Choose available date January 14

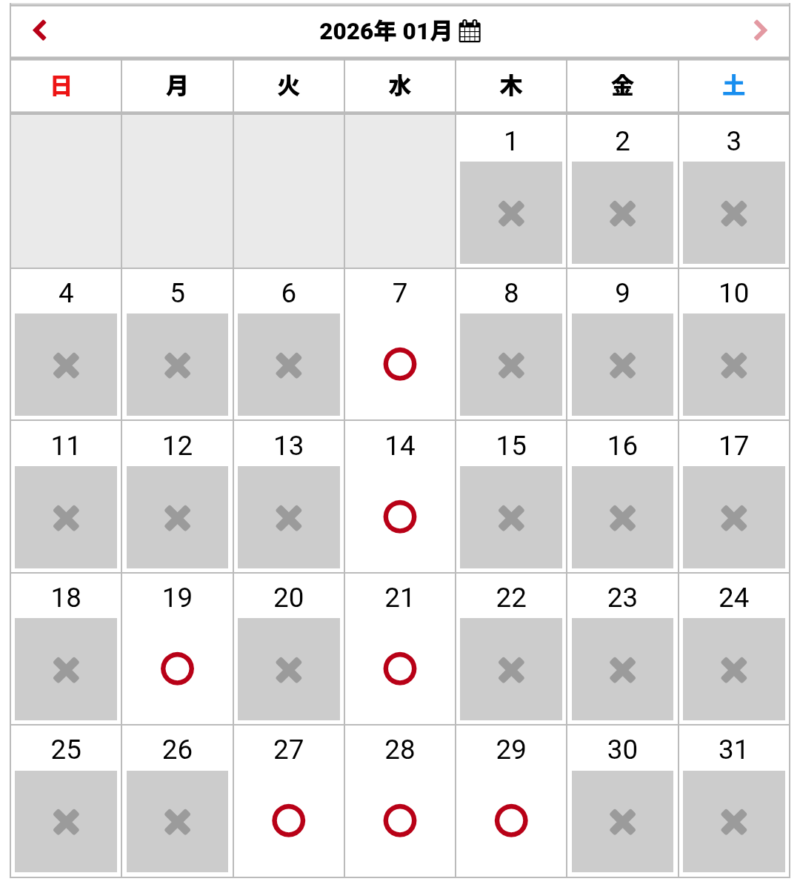[x=400, y=516]
